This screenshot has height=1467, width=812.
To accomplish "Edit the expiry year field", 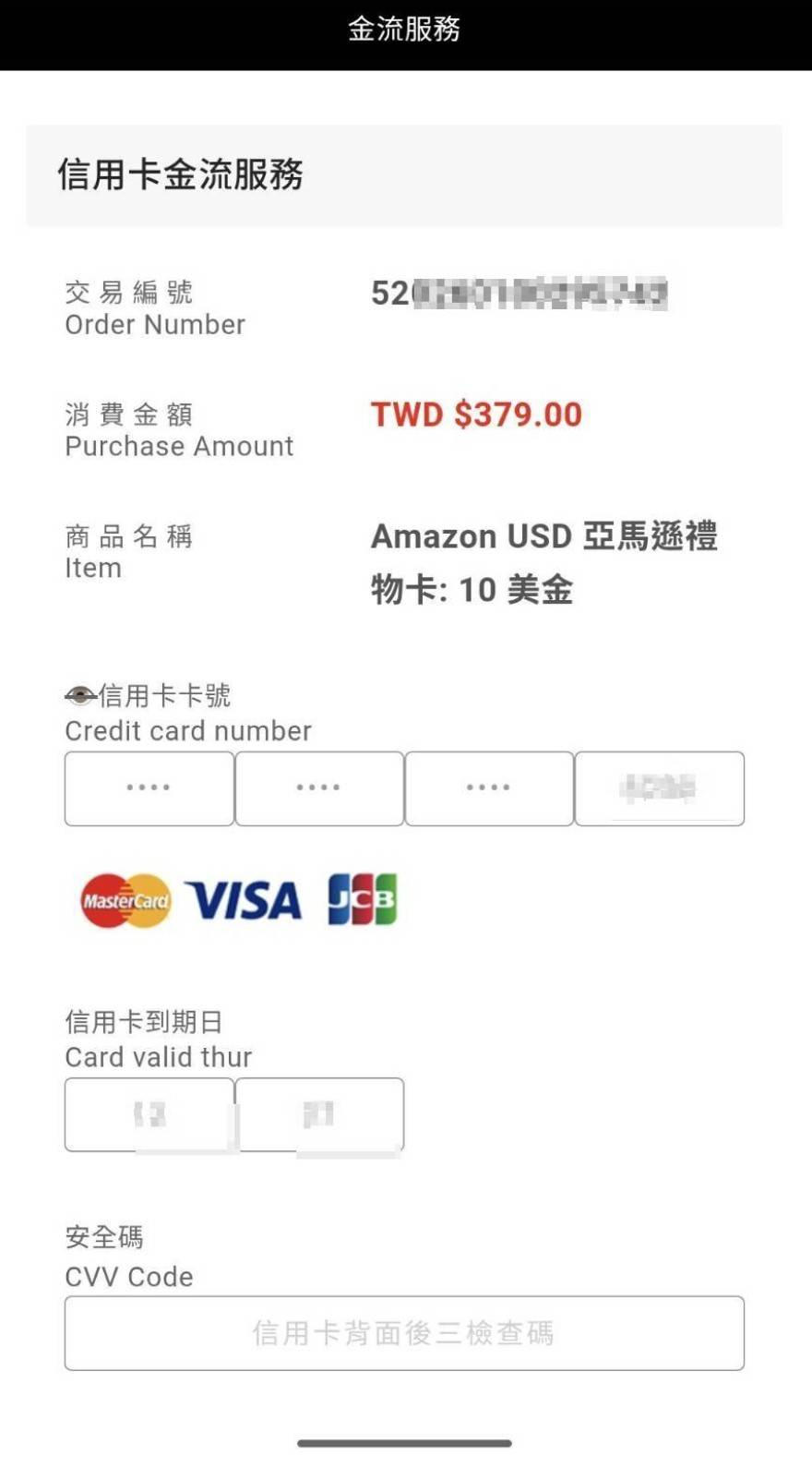I will click(x=319, y=1114).
